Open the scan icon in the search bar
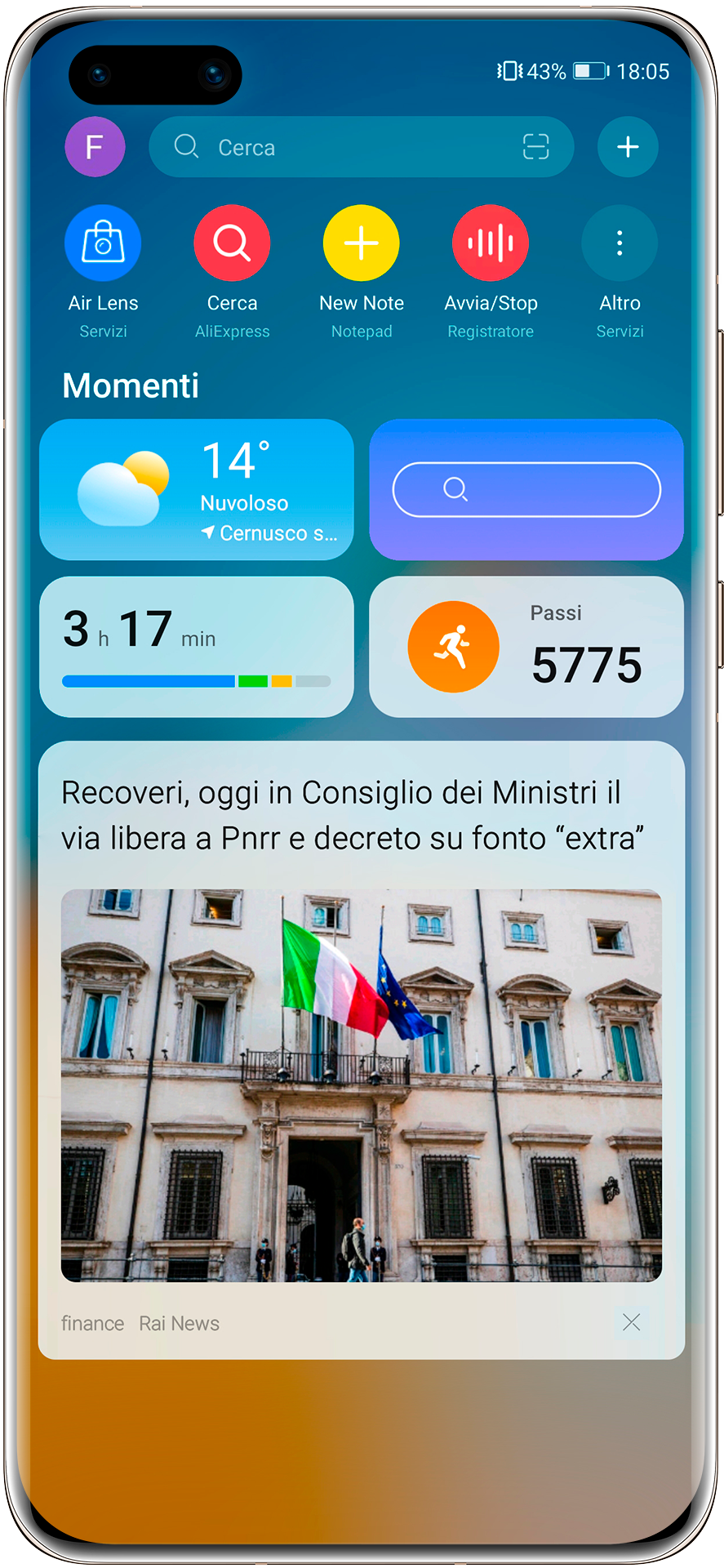The width and height of the screenshot is (724, 1568). tap(535, 147)
